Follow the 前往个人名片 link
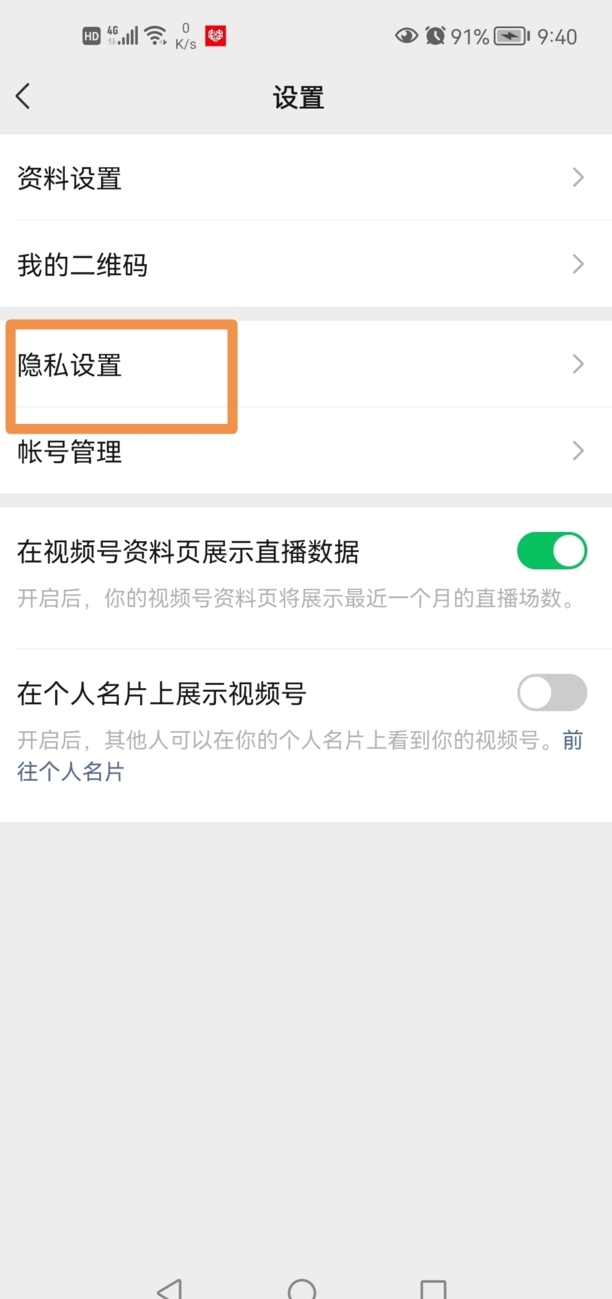Image resolution: width=612 pixels, height=1299 pixels. 70,772
